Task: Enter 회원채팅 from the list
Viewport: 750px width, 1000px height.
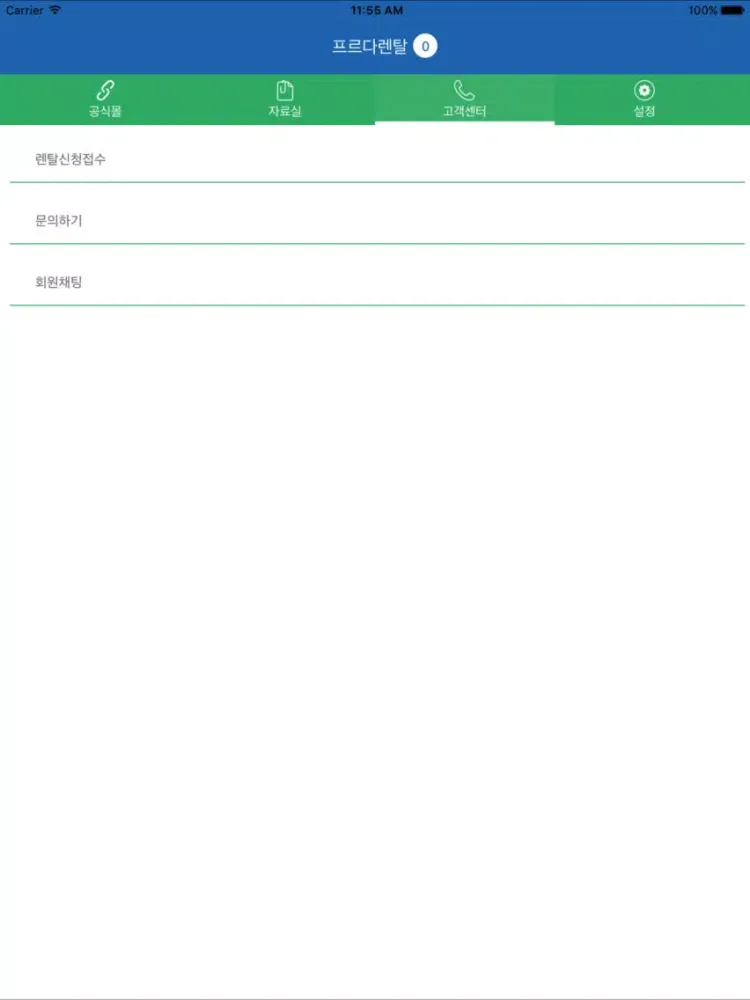Action: (x=376, y=282)
